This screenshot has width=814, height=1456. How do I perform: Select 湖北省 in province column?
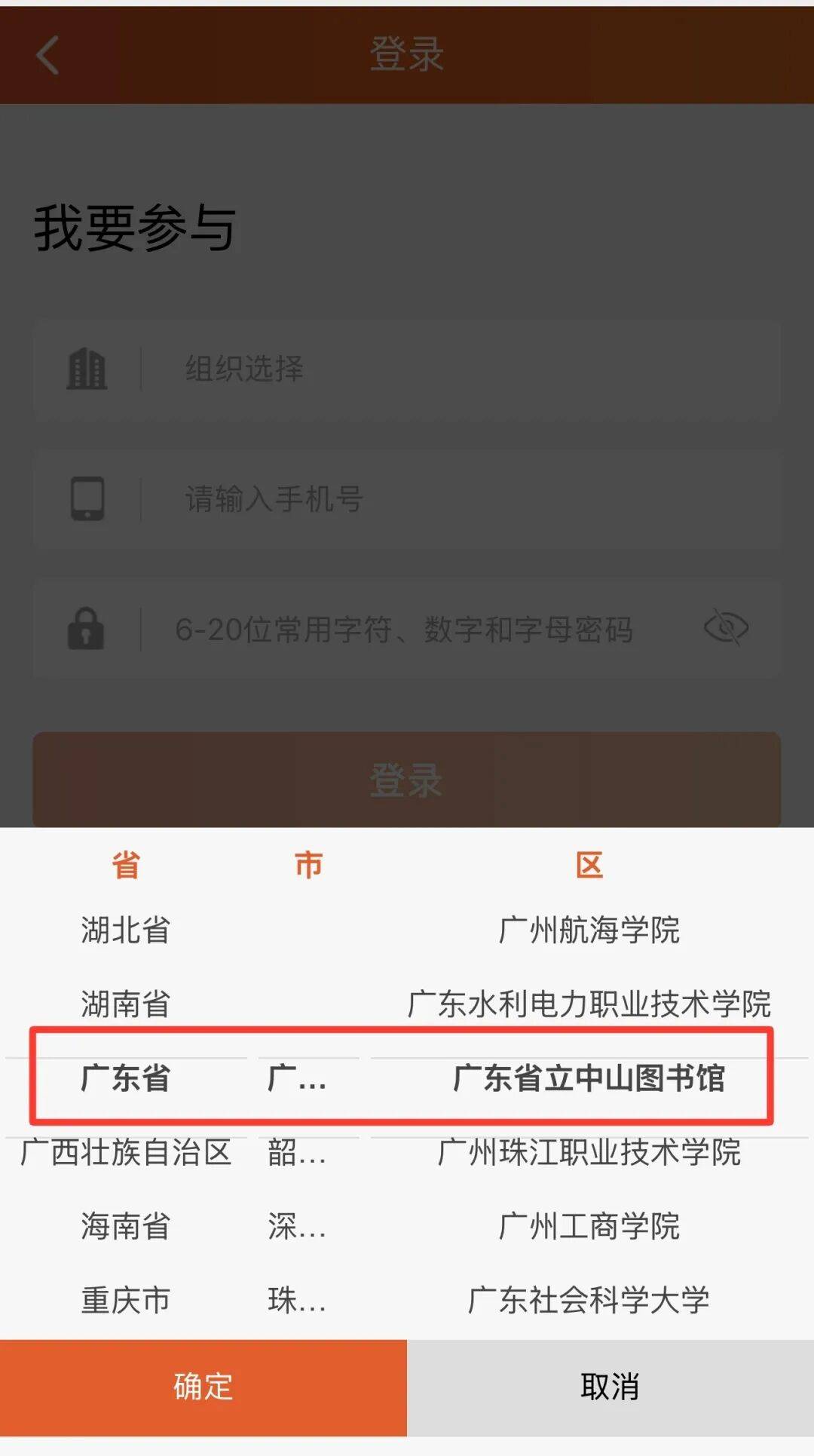tap(126, 930)
